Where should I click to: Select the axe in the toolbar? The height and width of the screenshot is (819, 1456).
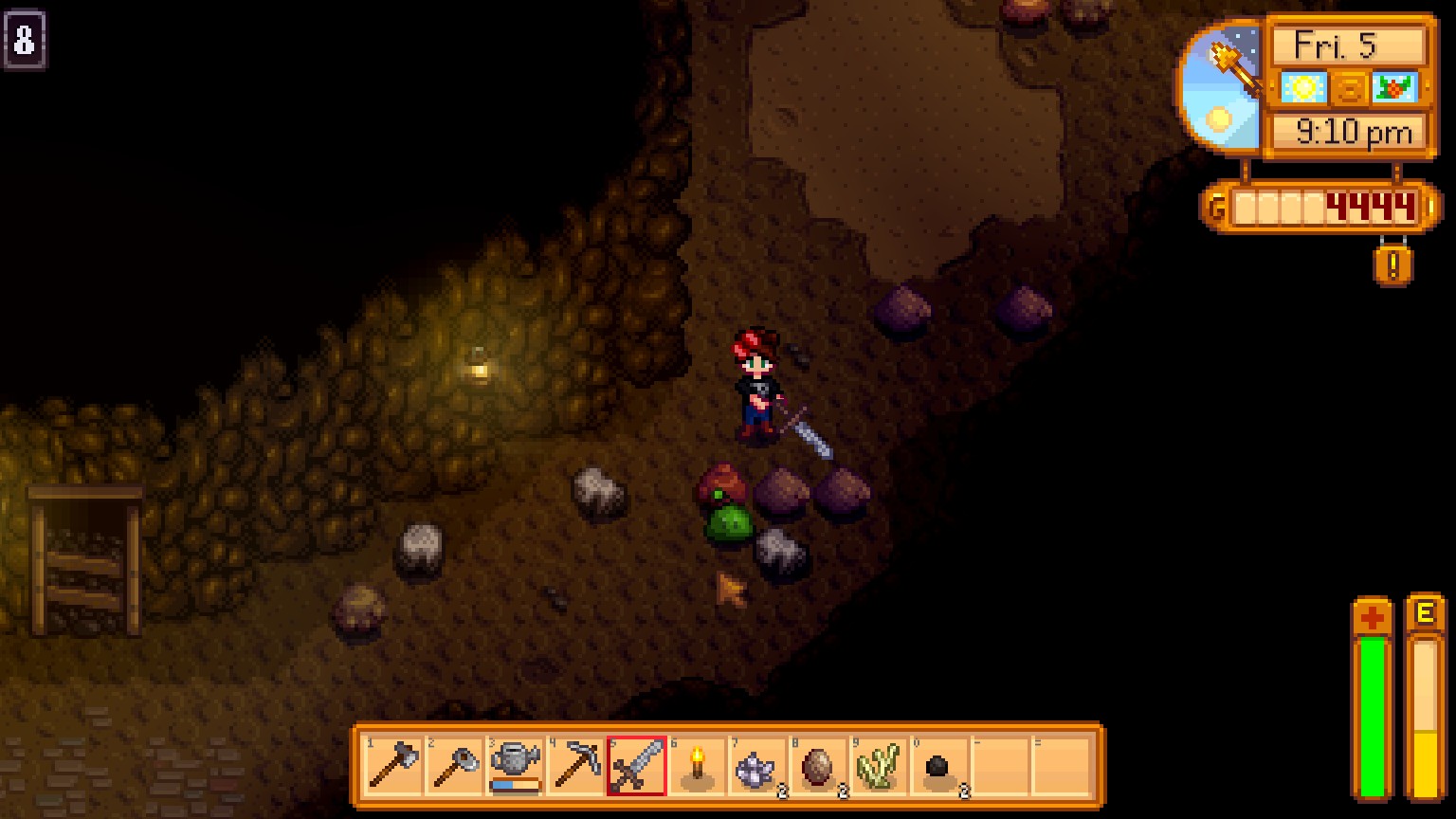[x=393, y=766]
